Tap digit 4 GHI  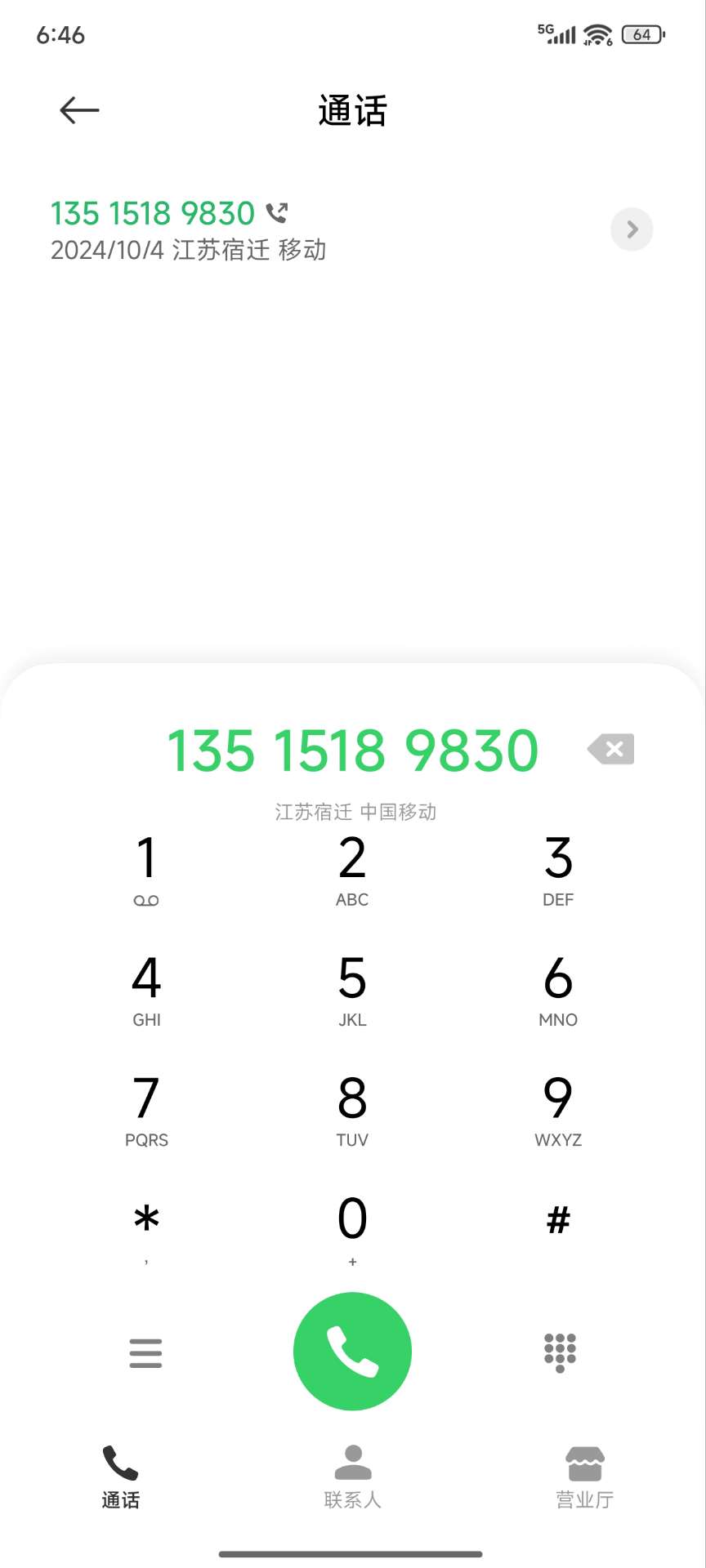pyautogui.click(x=146, y=990)
